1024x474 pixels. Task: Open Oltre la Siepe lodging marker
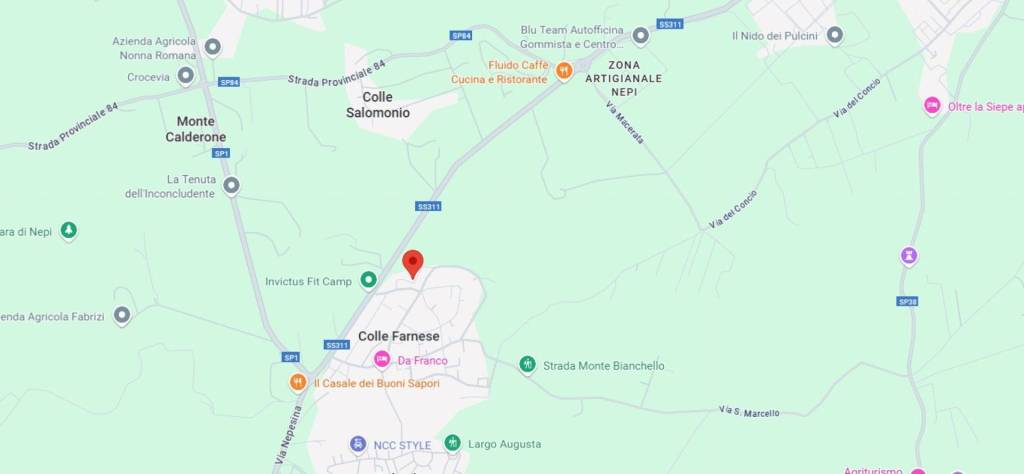pyautogui.click(x=932, y=106)
